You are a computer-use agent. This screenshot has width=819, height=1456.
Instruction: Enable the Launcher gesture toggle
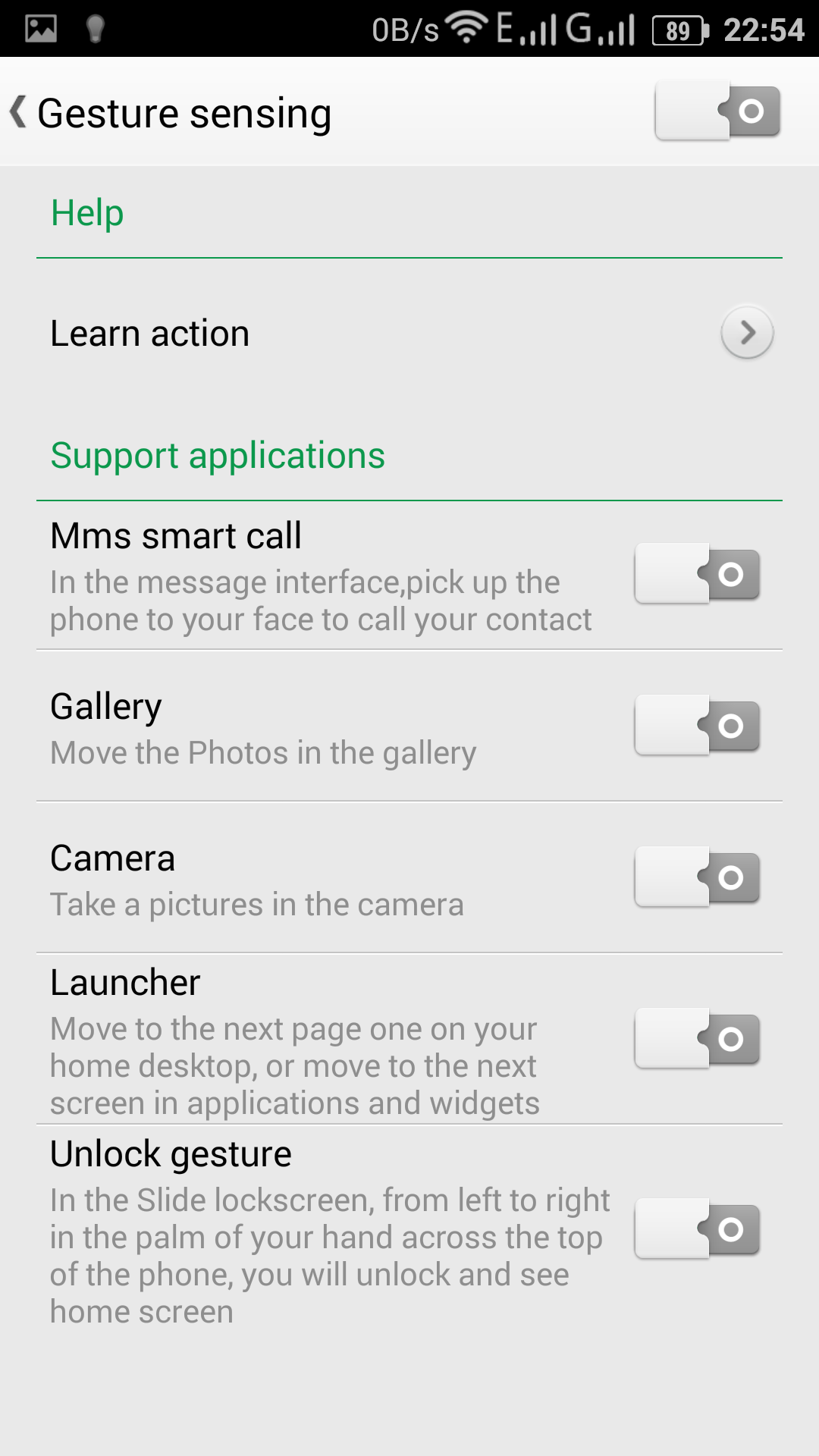click(697, 1039)
